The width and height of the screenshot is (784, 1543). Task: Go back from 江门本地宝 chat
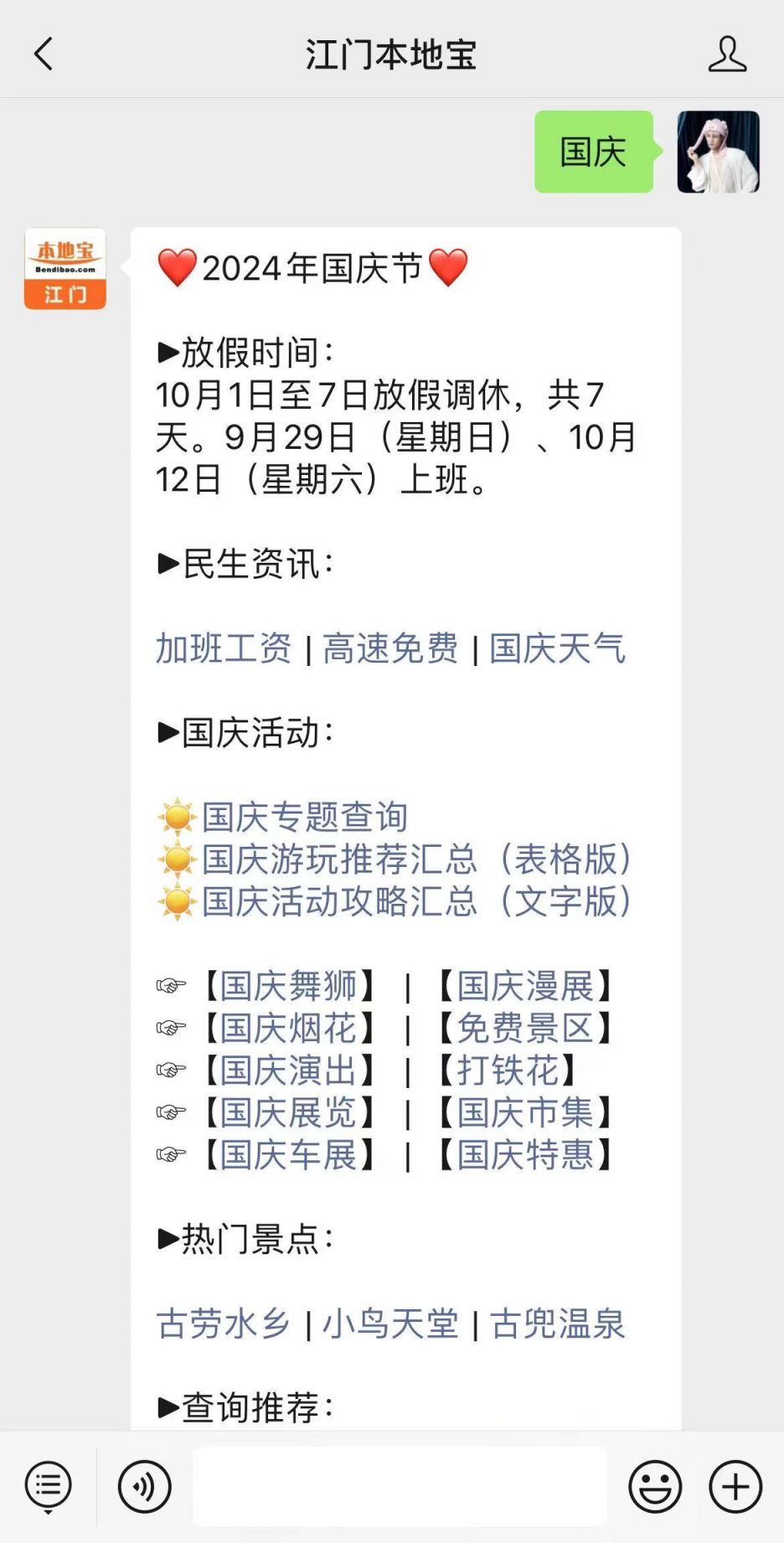click(44, 54)
